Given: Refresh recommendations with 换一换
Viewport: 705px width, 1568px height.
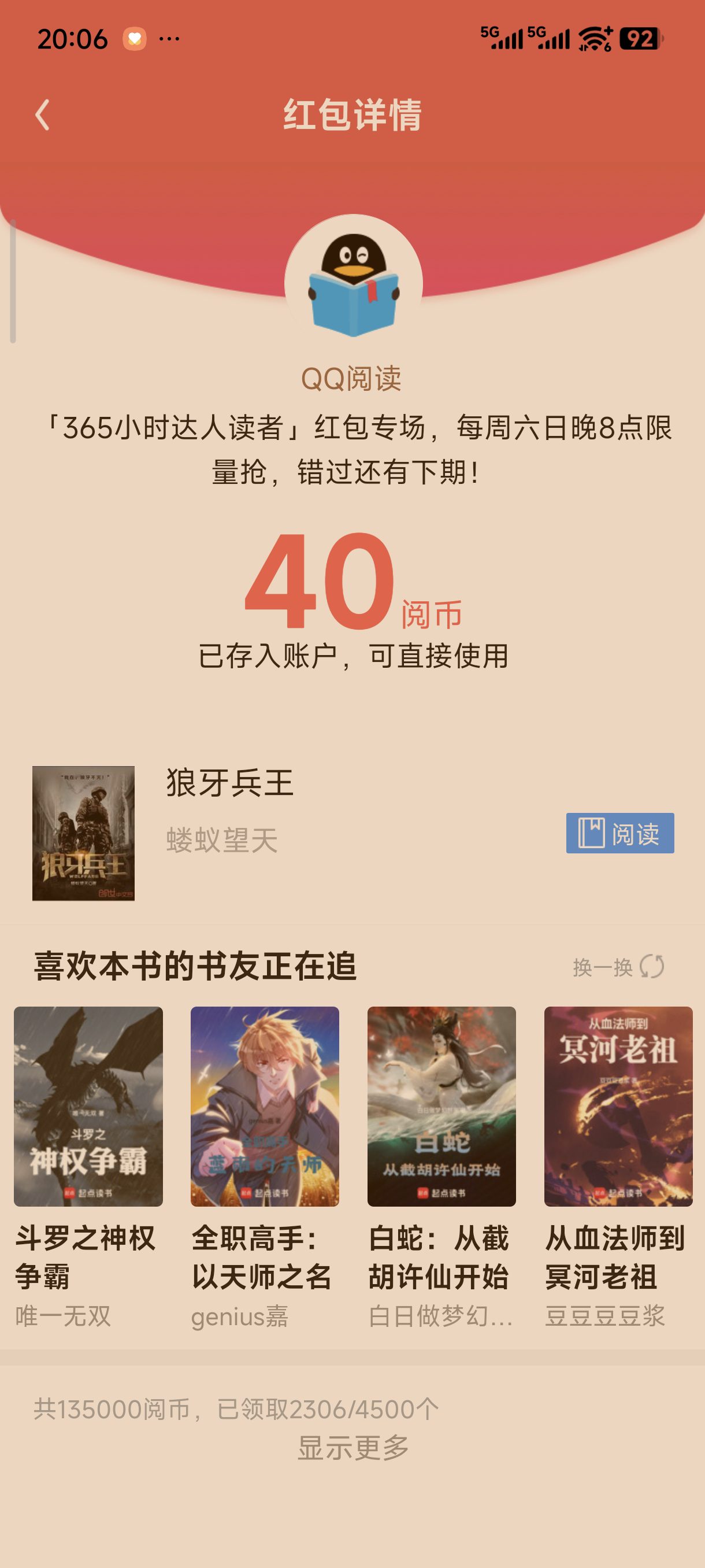Looking at the screenshot, I should (618, 967).
